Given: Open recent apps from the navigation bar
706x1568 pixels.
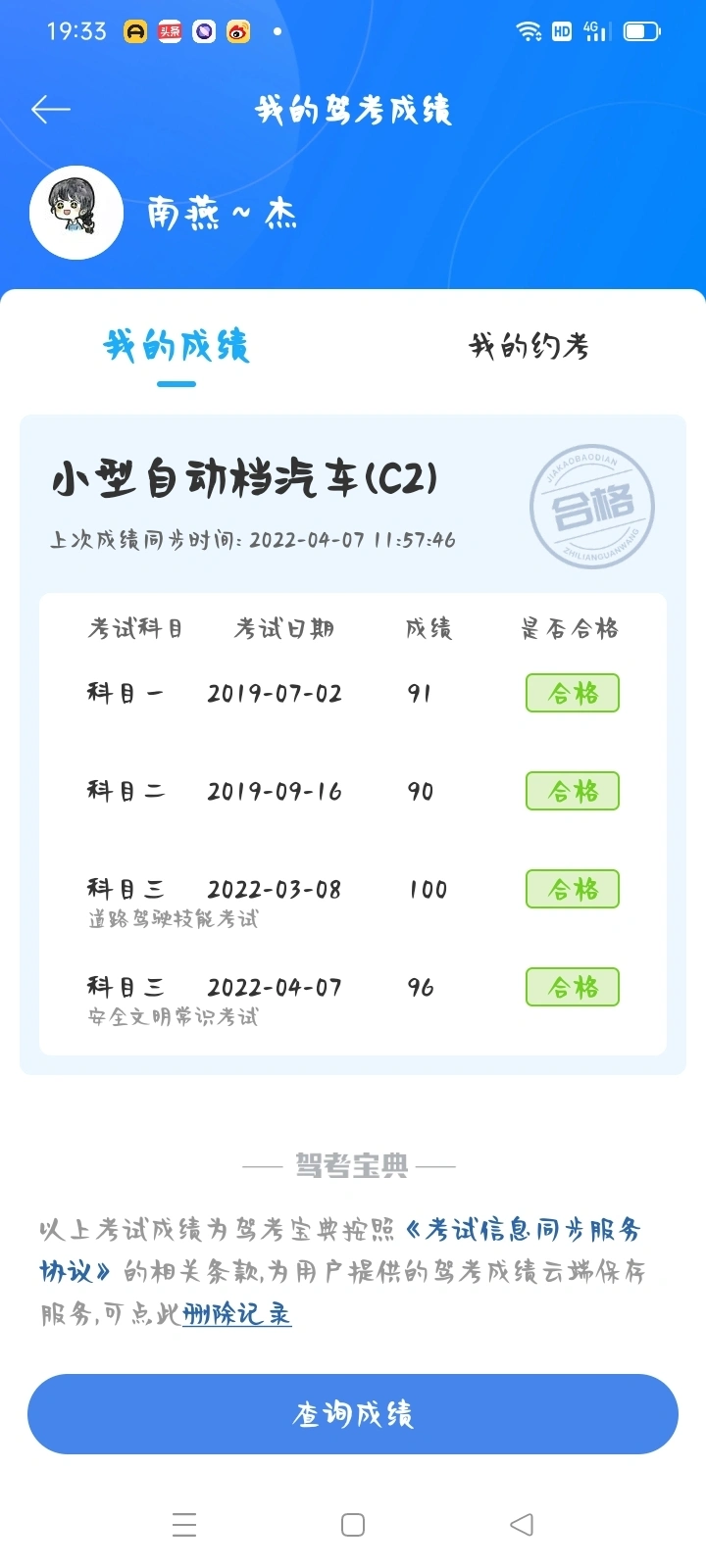Looking at the screenshot, I should click(184, 1525).
